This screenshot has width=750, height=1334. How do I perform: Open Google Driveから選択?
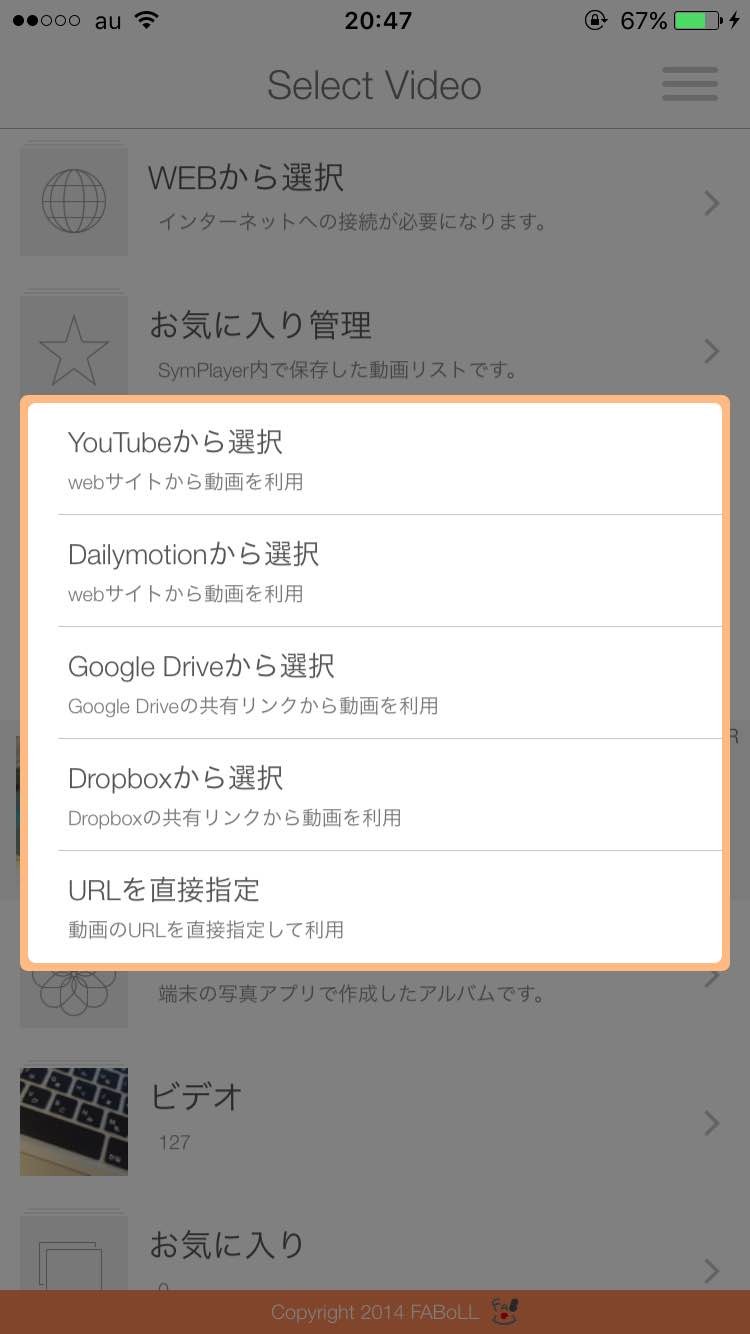tap(375, 683)
